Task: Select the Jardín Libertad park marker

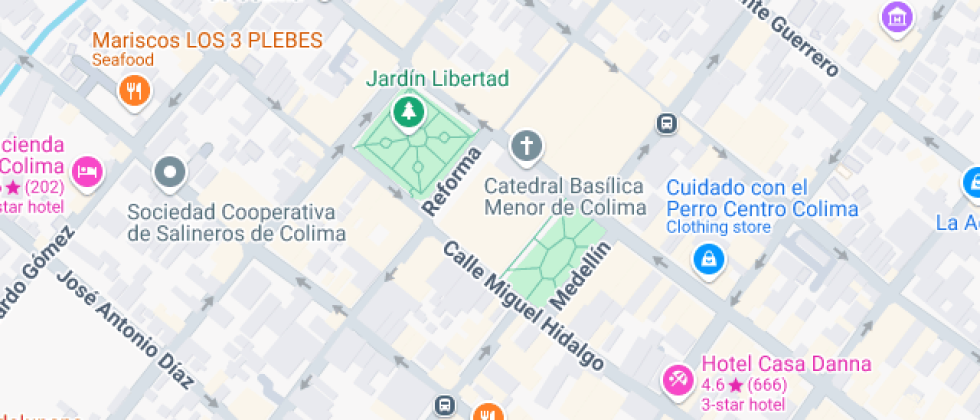Action: (x=408, y=114)
